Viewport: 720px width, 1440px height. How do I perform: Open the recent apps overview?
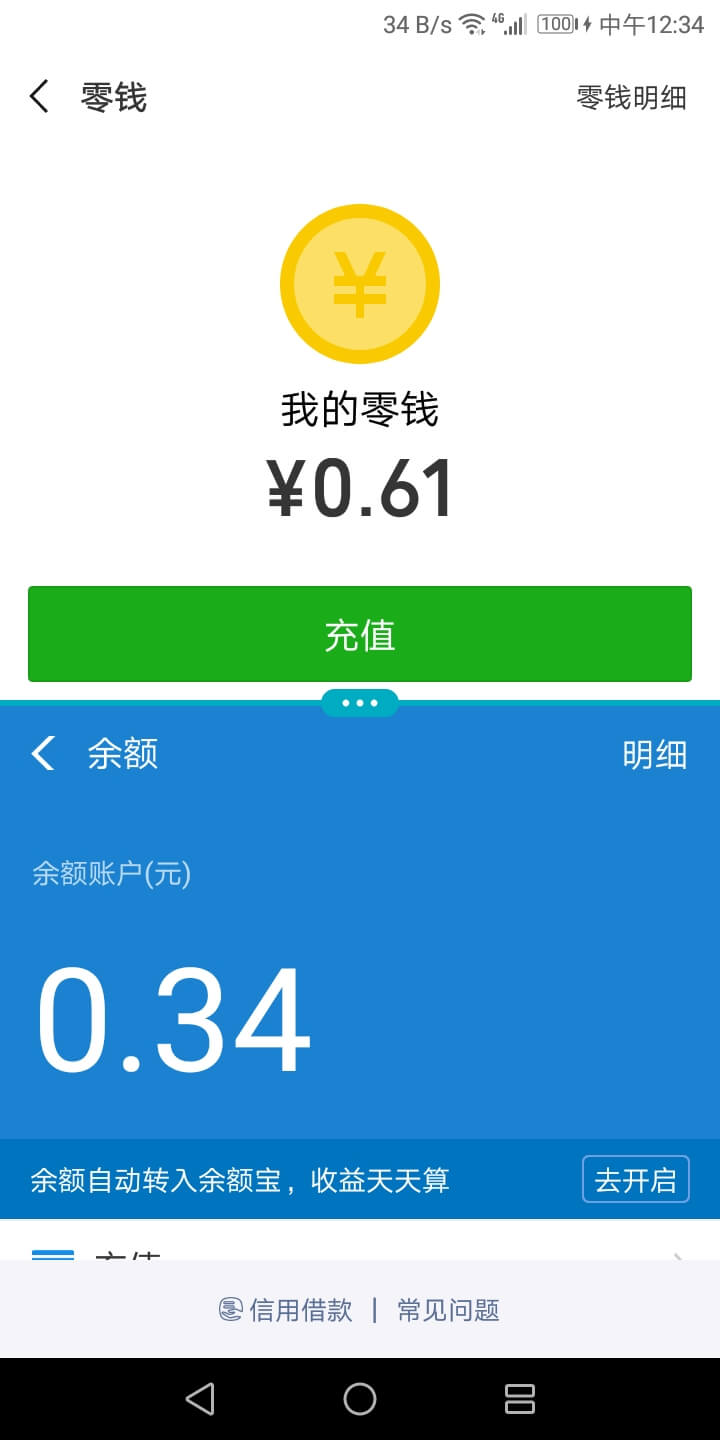pyautogui.click(x=520, y=1398)
